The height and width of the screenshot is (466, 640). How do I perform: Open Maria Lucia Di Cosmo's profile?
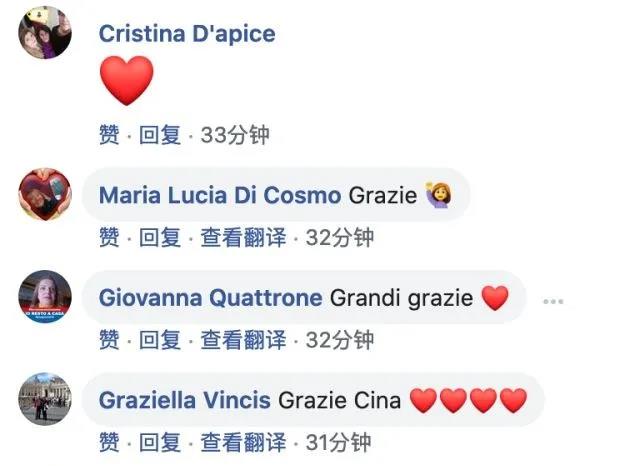point(220,195)
